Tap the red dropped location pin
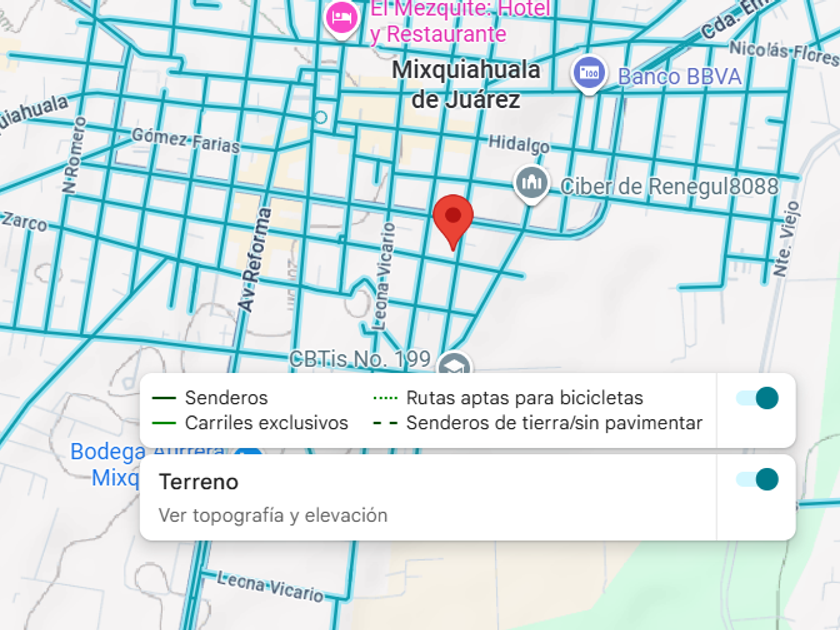Viewport: 840px width, 630px height. pos(453,221)
